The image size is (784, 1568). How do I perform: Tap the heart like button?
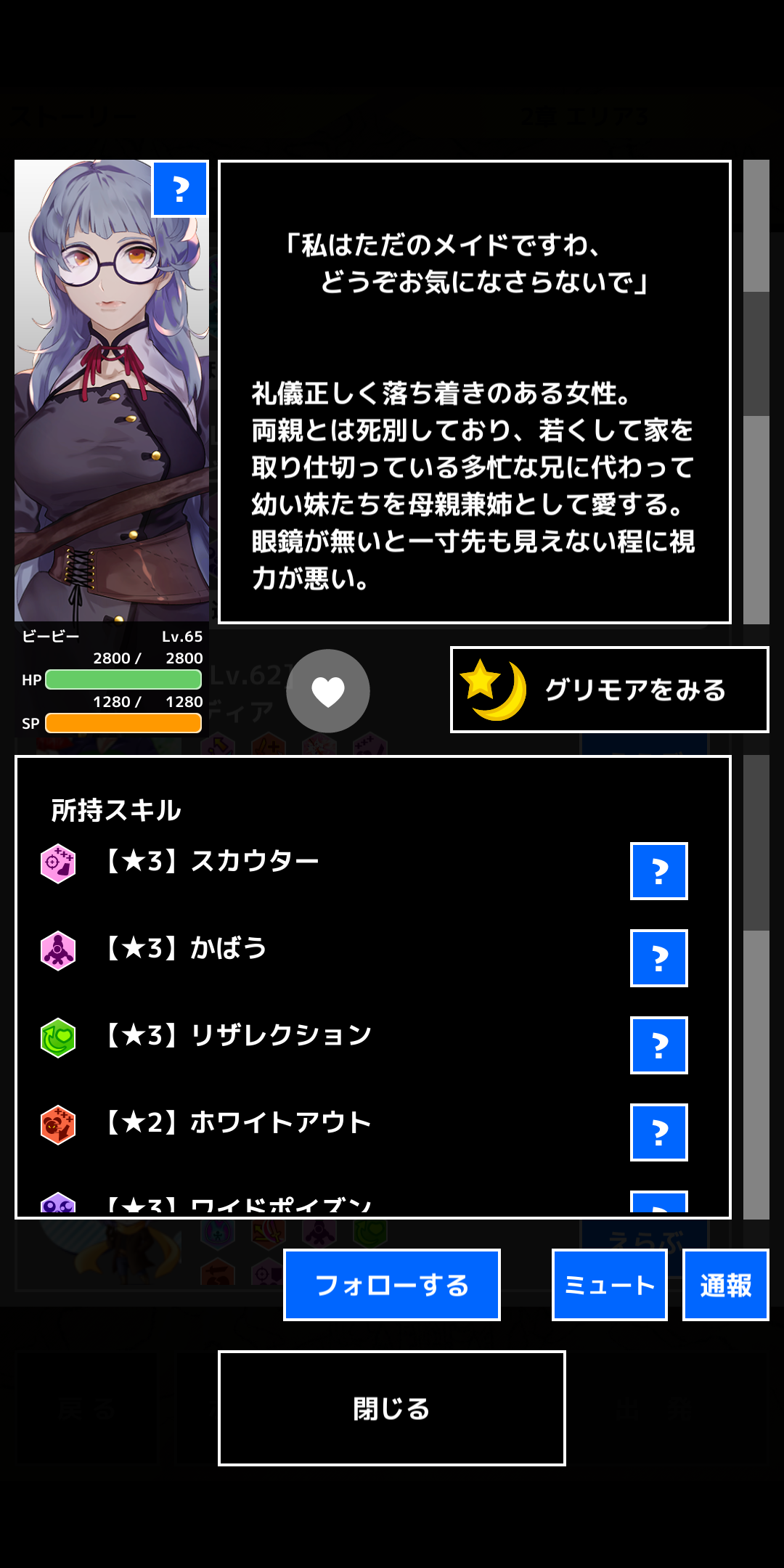(x=328, y=691)
